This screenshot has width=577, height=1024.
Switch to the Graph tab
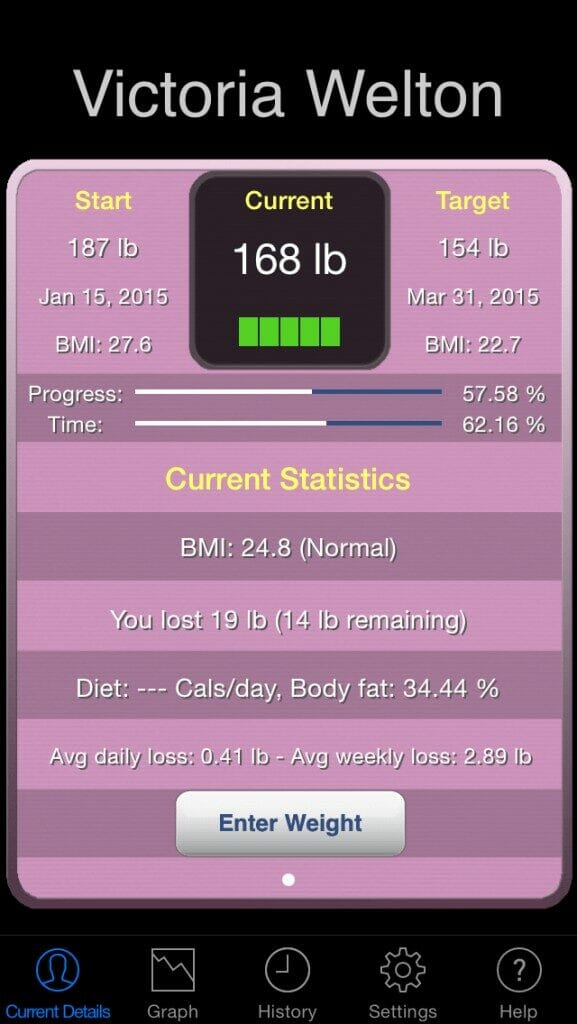click(x=172, y=982)
